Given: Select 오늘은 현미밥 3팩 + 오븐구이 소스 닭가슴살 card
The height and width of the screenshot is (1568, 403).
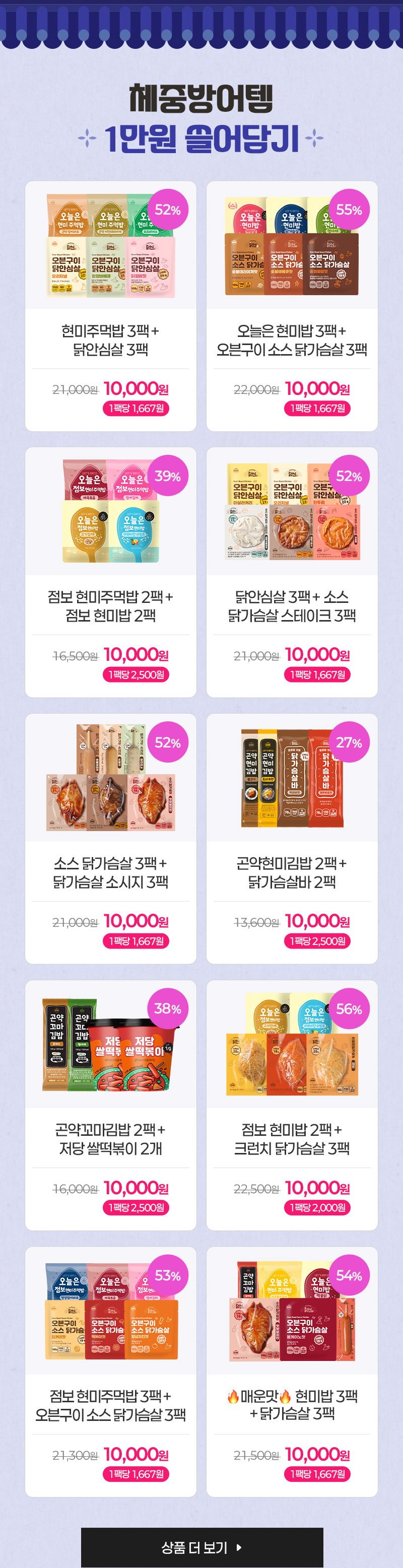Looking at the screenshot, I should (x=292, y=306).
